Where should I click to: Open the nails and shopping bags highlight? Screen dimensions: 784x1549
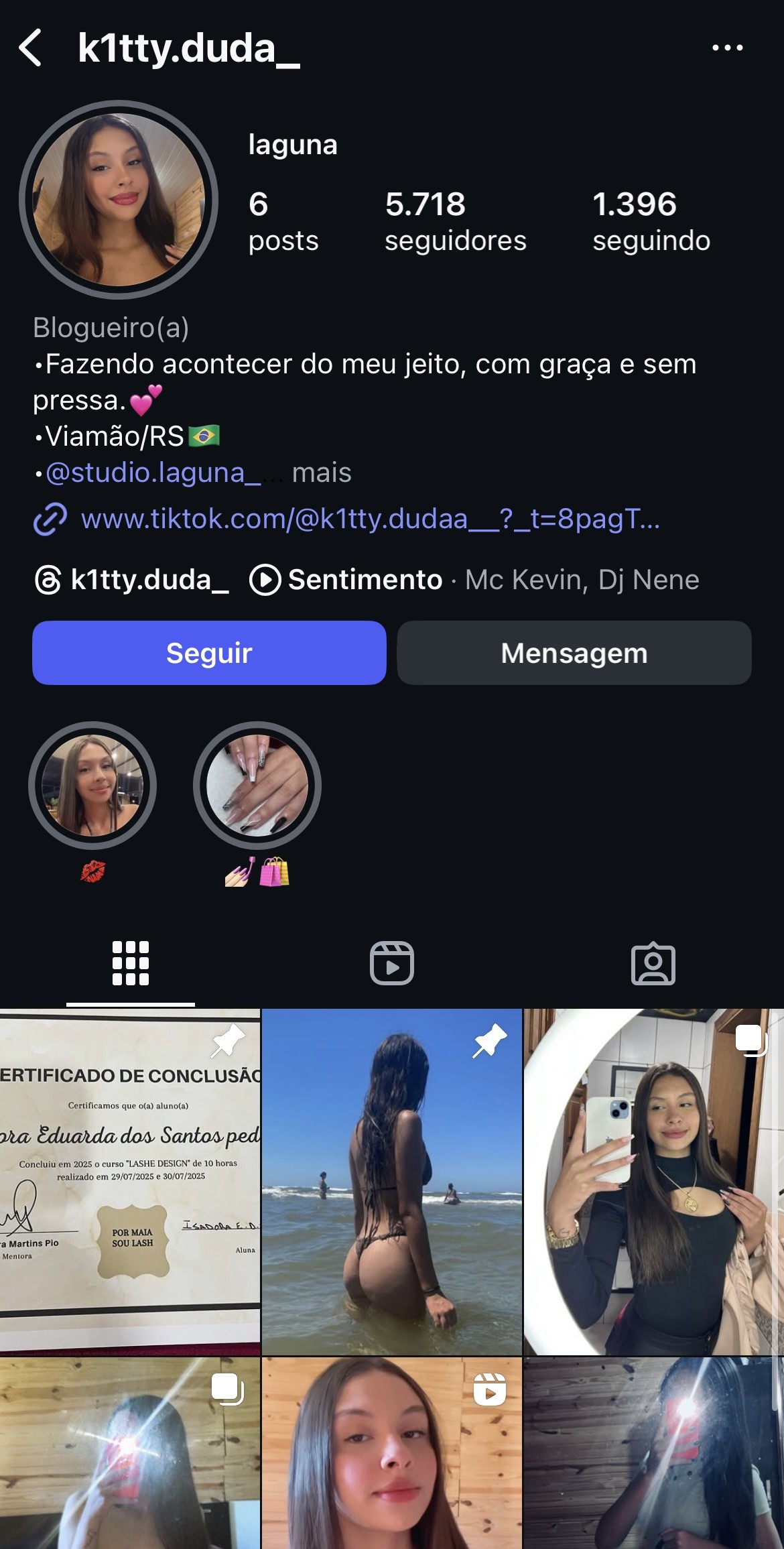tap(257, 786)
